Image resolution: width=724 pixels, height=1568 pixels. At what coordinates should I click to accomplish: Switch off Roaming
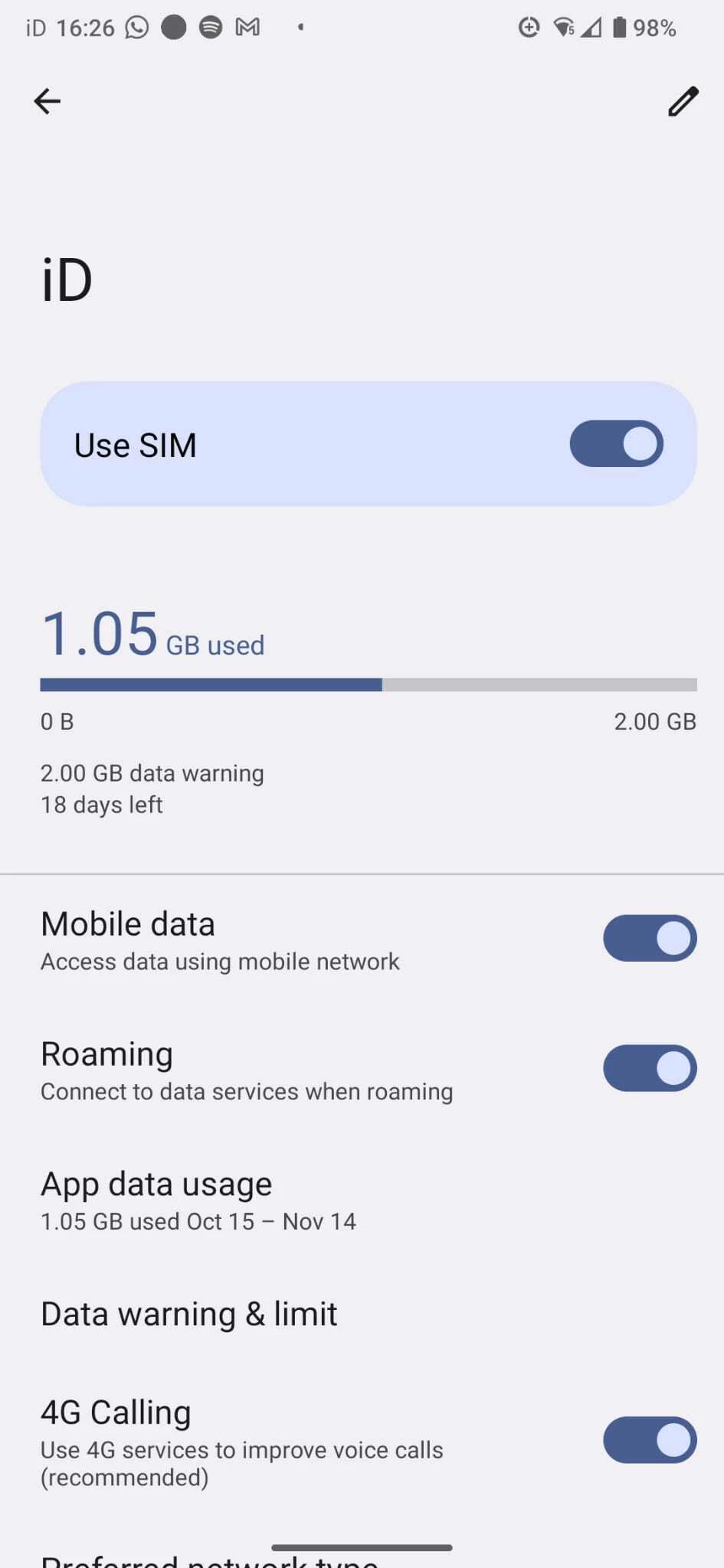649,1068
